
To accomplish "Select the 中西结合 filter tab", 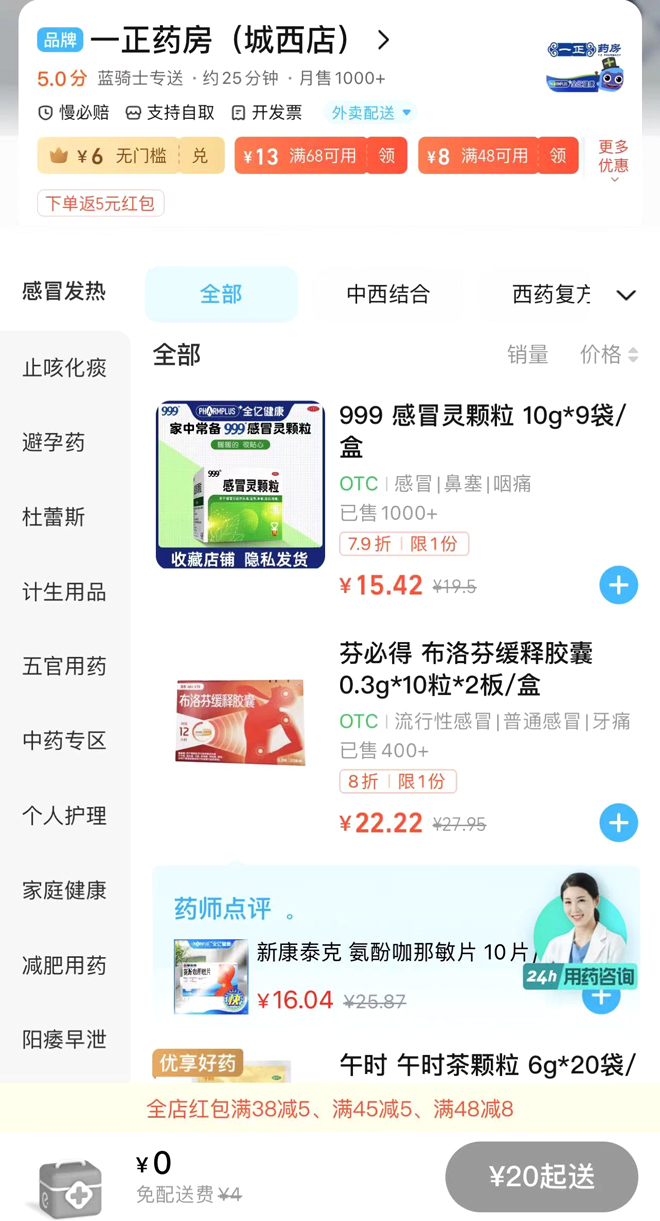I will pyautogui.click(x=388, y=294).
